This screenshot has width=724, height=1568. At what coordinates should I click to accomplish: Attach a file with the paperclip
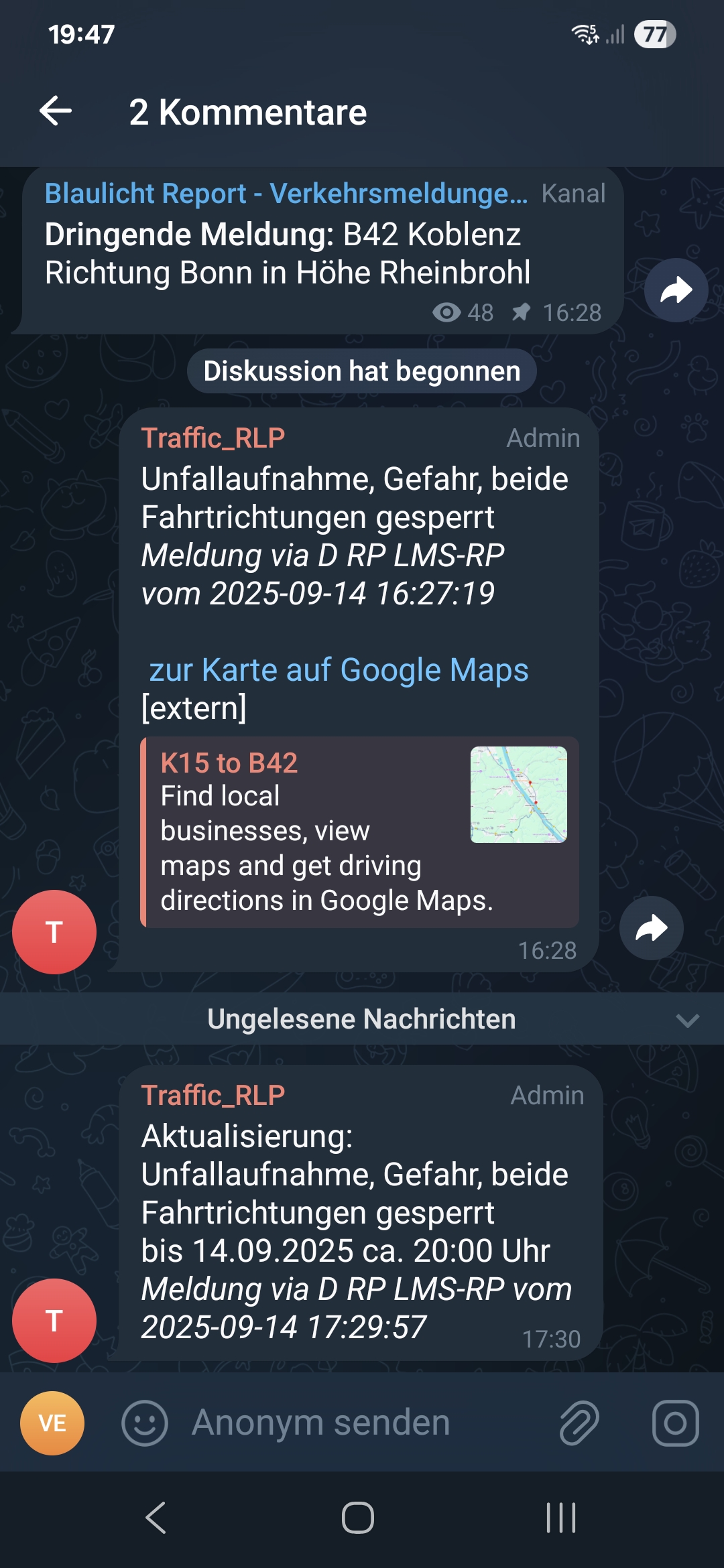pyautogui.click(x=579, y=1423)
